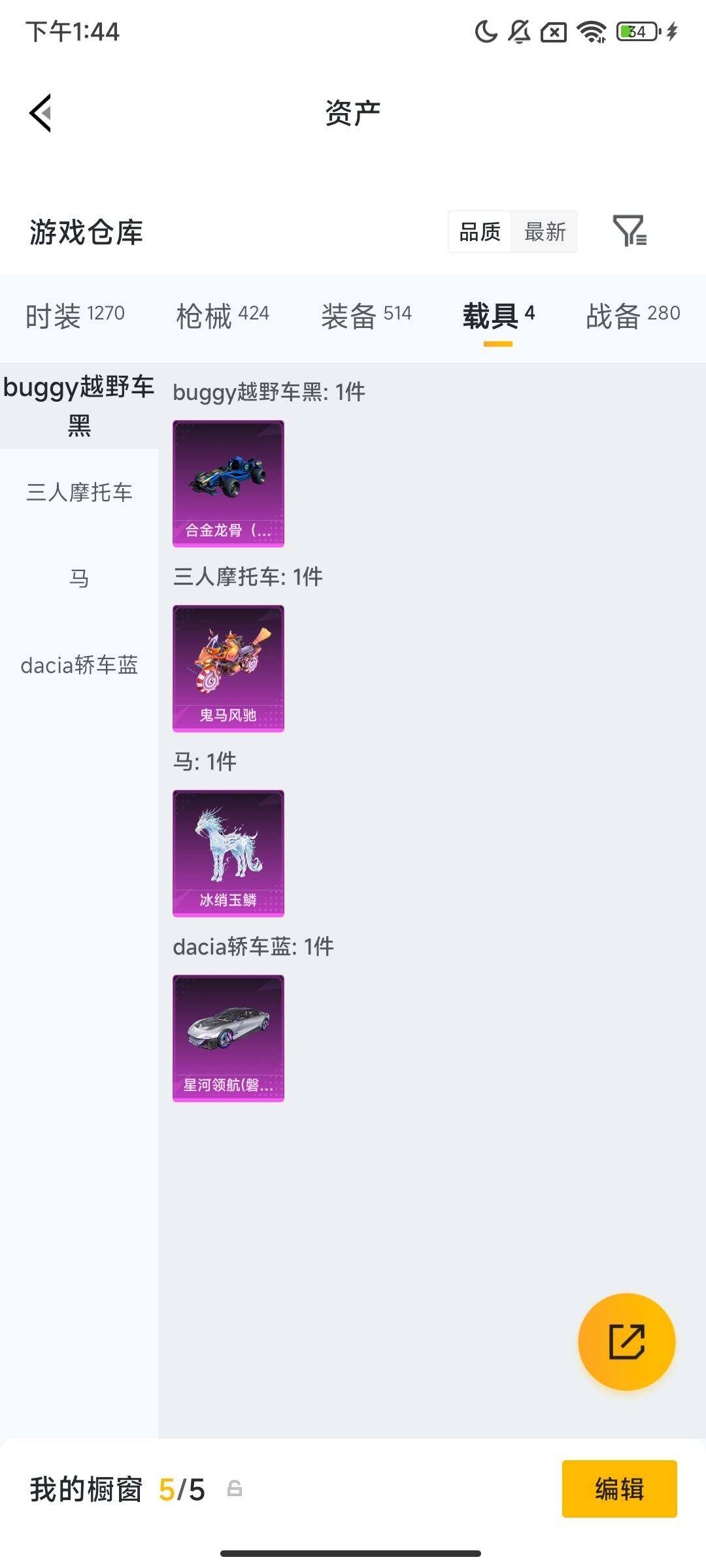The width and height of the screenshot is (706, 1568).
Task: Sort warehouse by 品质
Action: 479,232
